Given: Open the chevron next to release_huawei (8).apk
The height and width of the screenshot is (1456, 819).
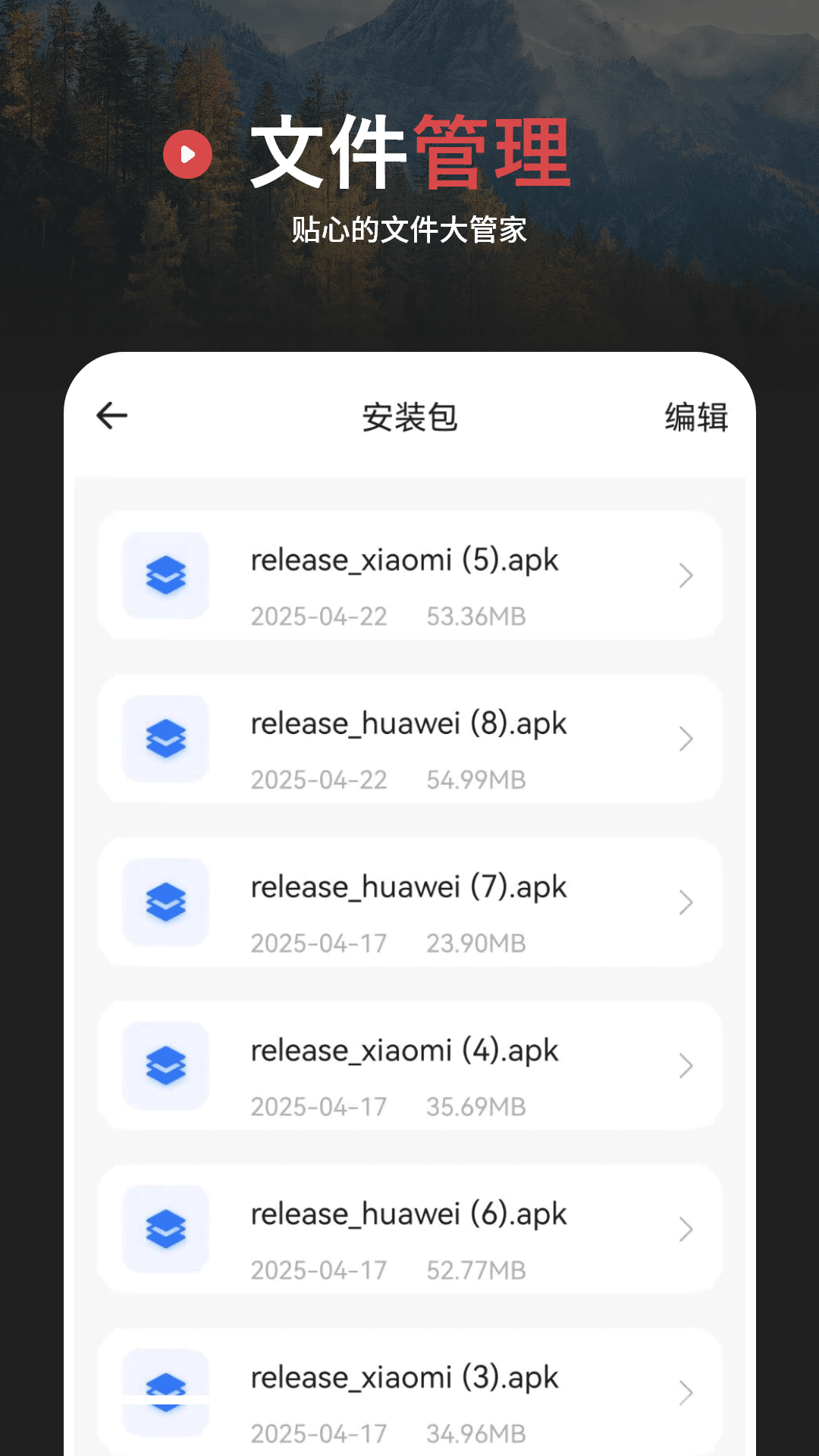Looking at the screenshot, I should (x=685, y=739).
